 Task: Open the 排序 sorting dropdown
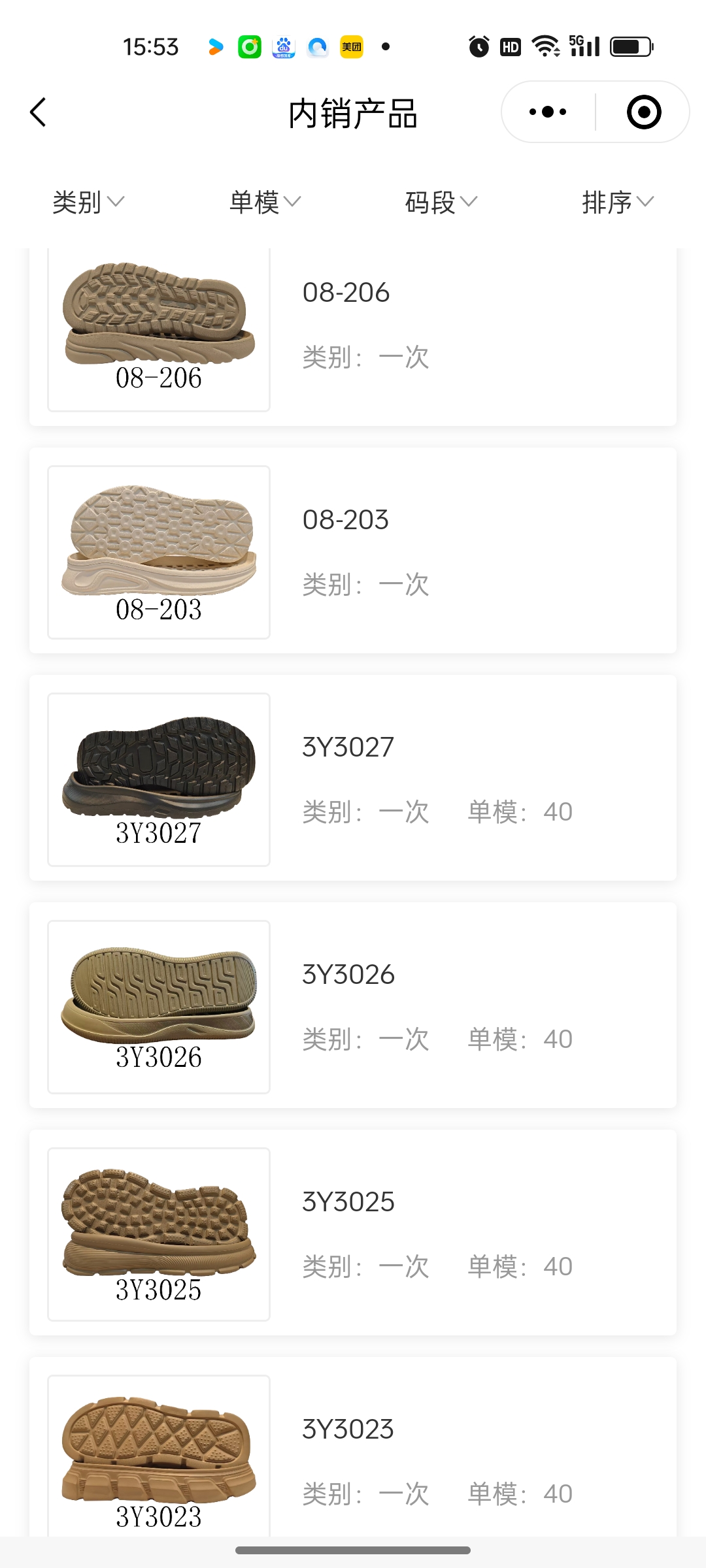click(617, 202)
